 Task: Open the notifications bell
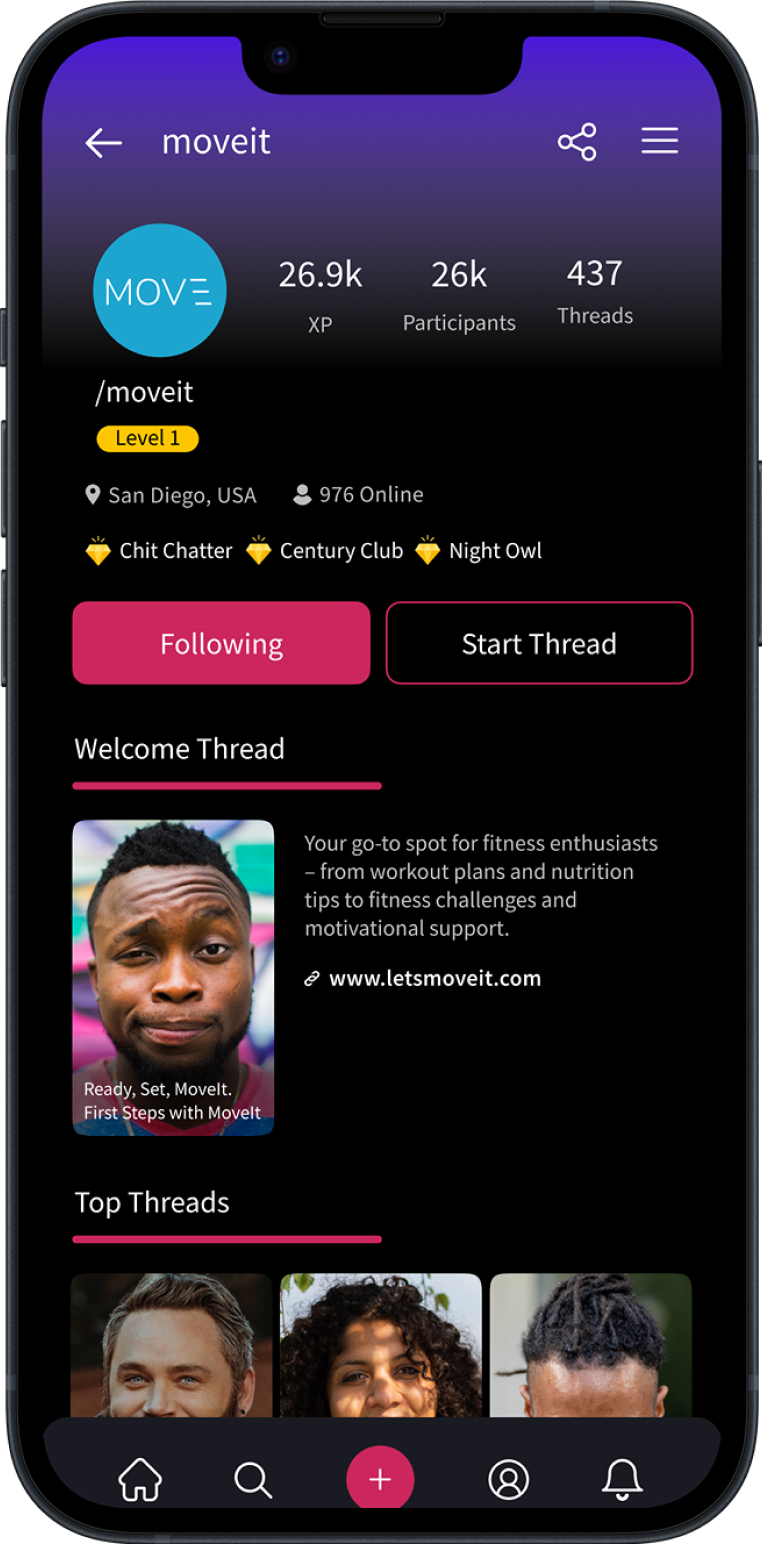[x=622, y=1479]
